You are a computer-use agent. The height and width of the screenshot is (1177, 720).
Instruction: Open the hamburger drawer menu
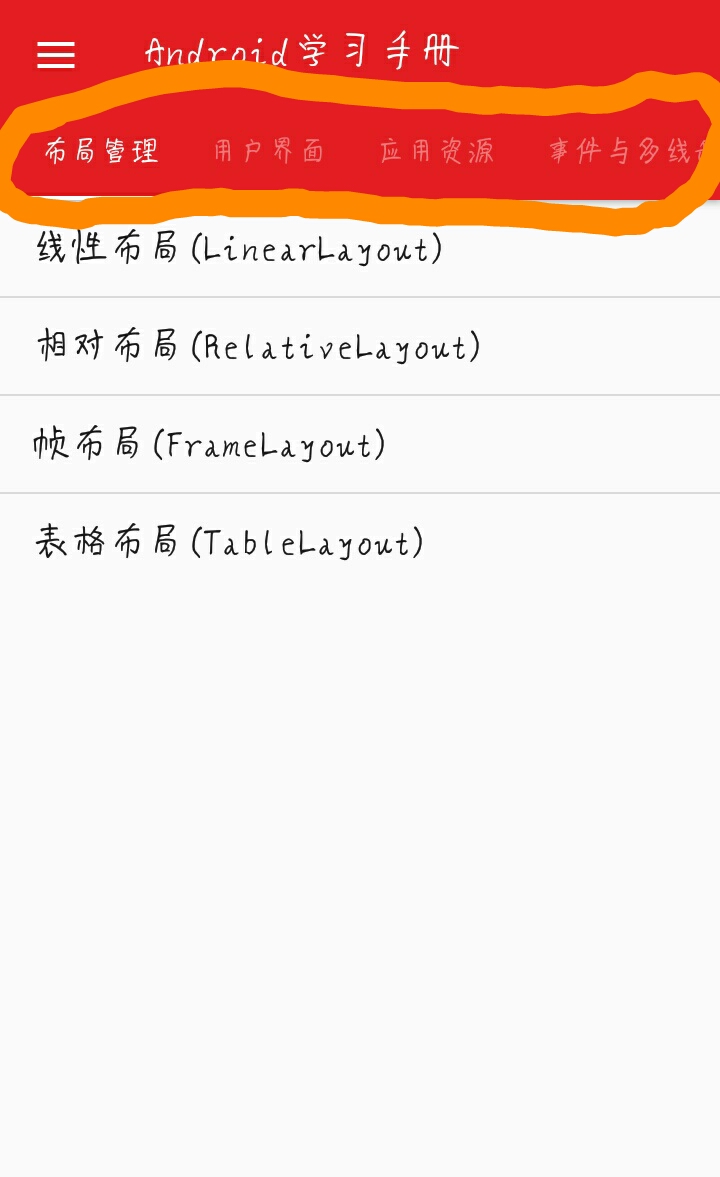(56, 55)
